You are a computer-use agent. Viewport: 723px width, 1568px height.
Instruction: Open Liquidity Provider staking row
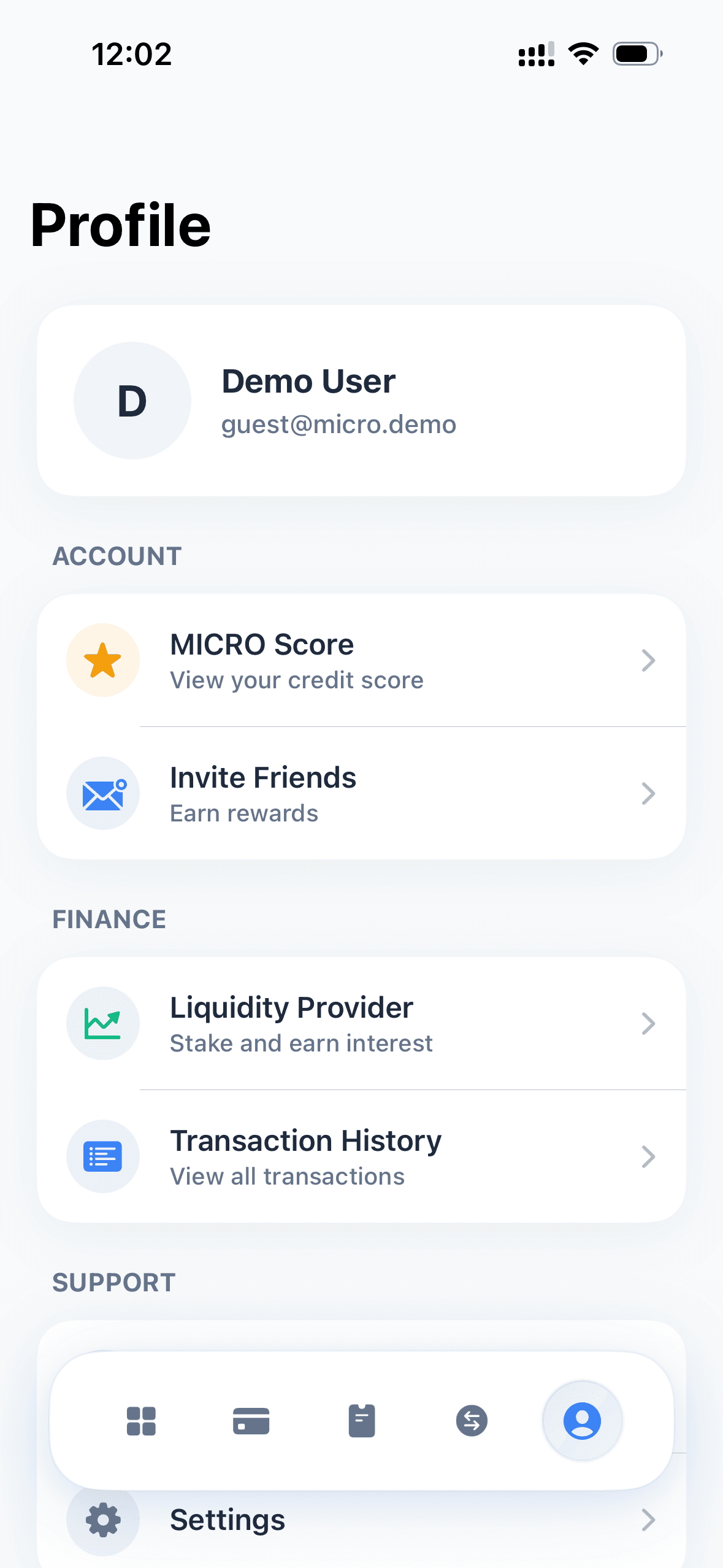pyautogui.click(x=361, y=1024)
